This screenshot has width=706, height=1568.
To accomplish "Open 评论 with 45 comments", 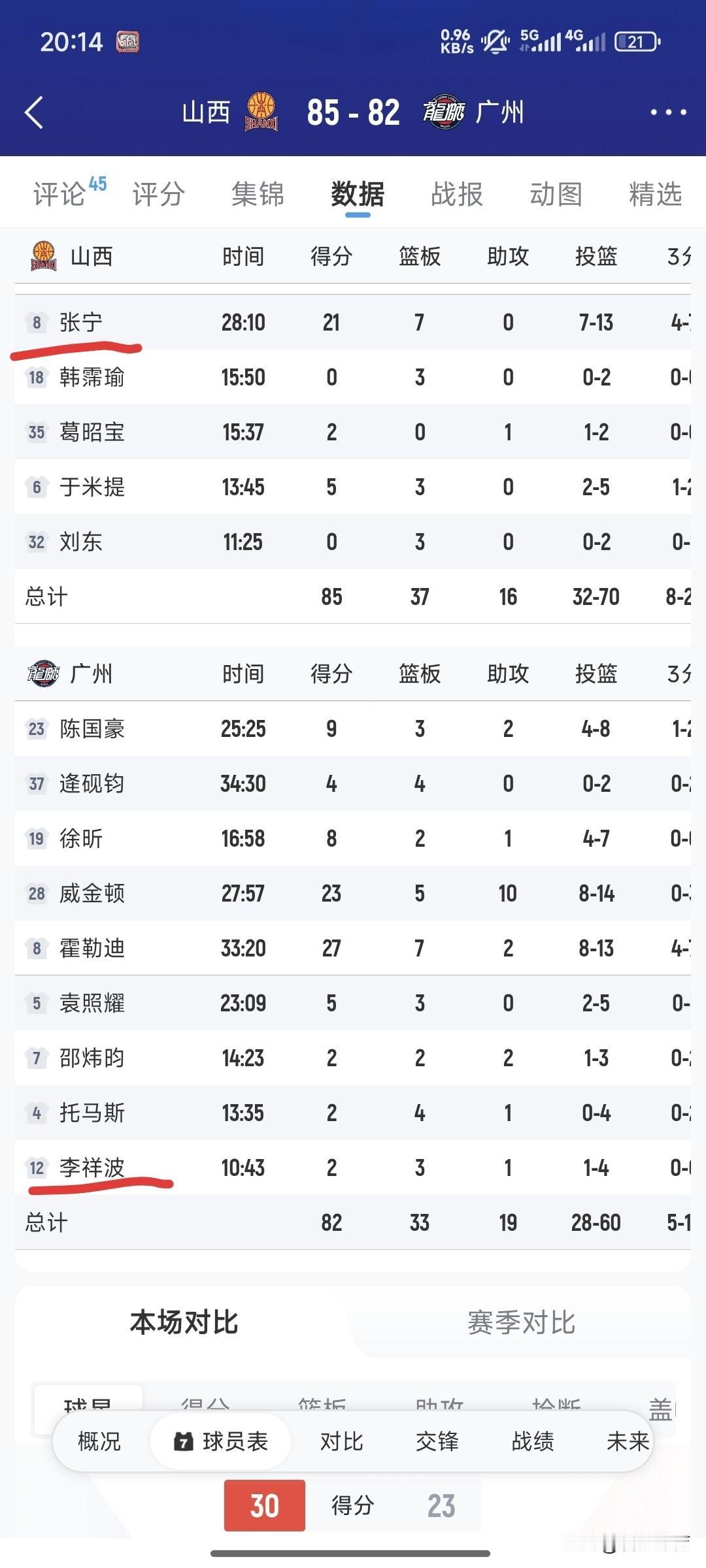I will point(62,194).
